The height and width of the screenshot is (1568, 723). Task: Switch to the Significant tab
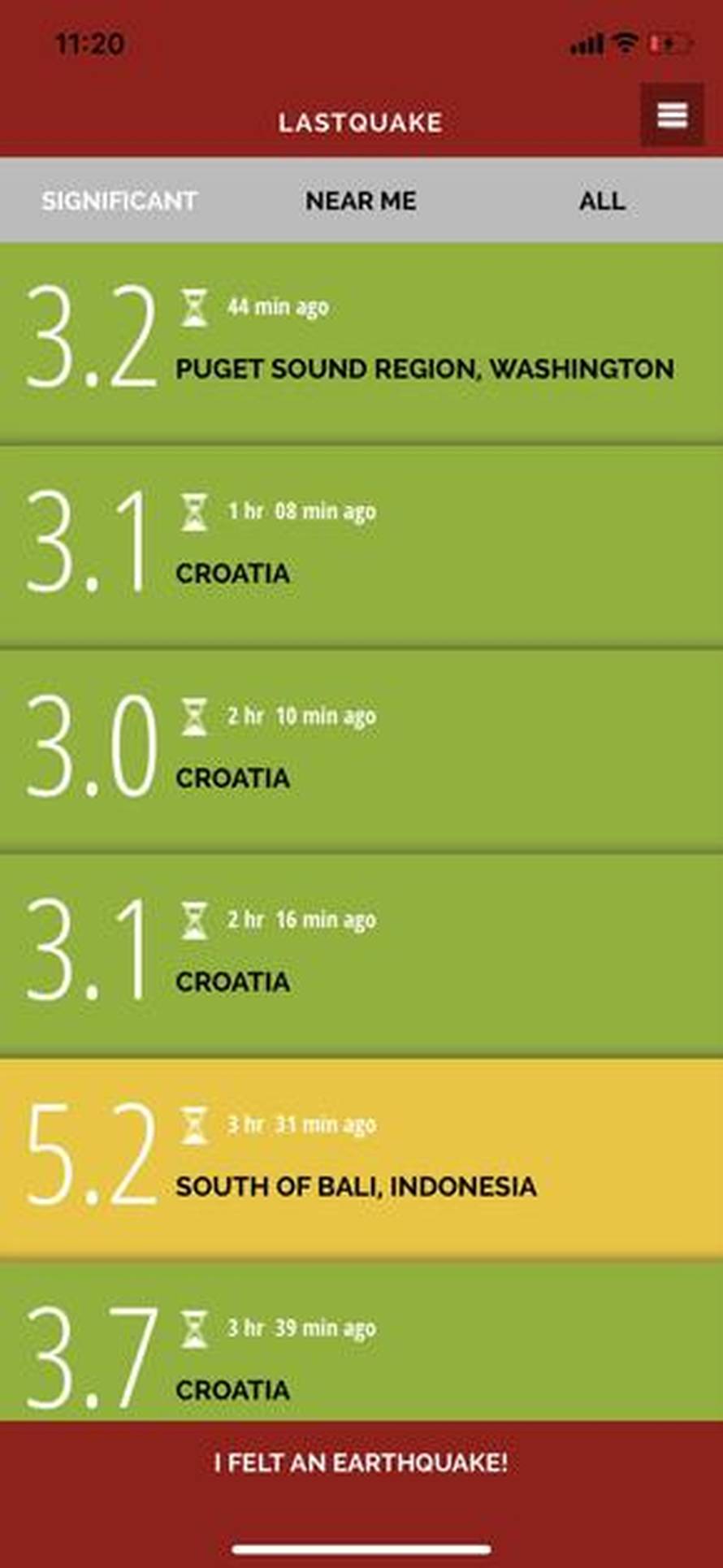[x=119, y=201]
